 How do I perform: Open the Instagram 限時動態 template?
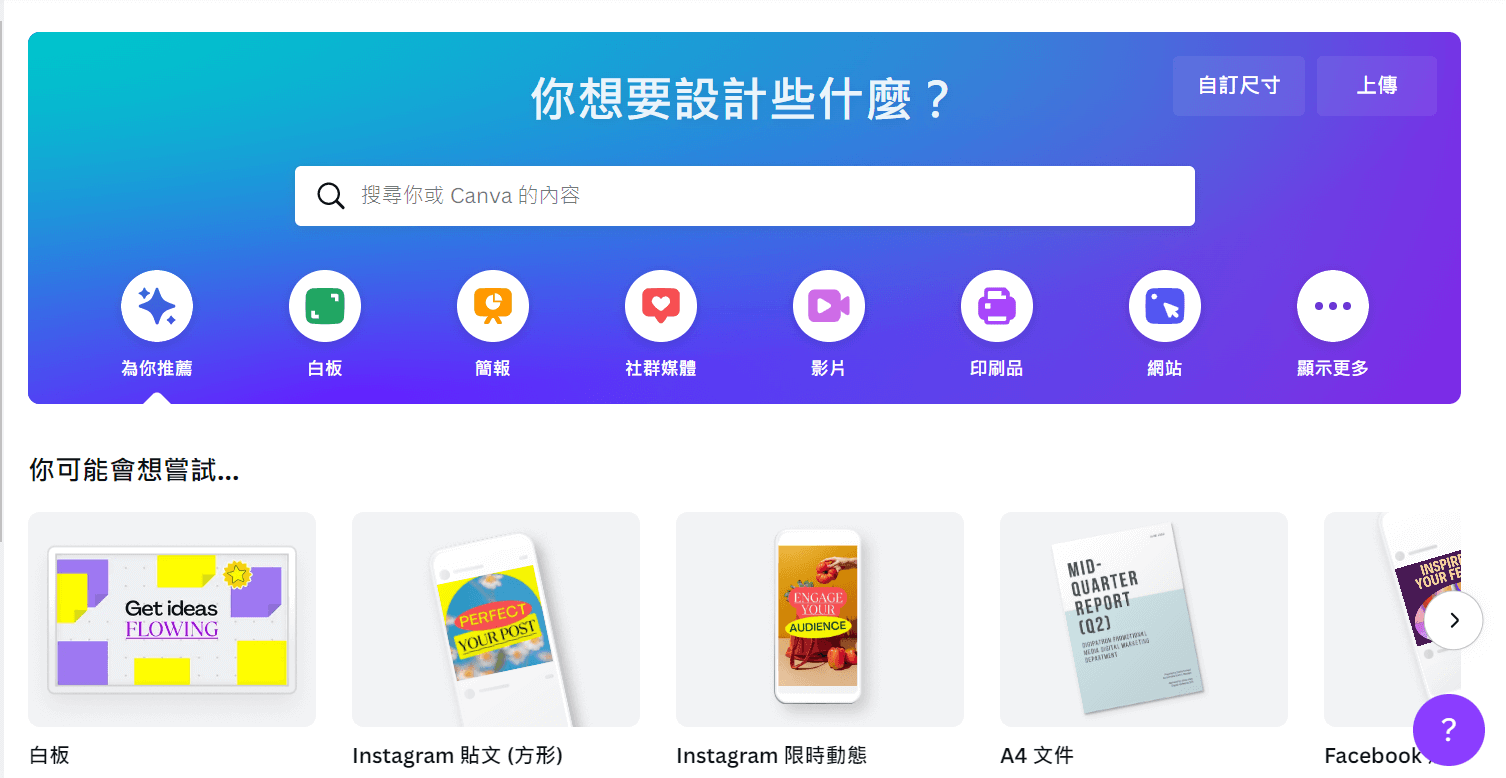coord(820,620)
